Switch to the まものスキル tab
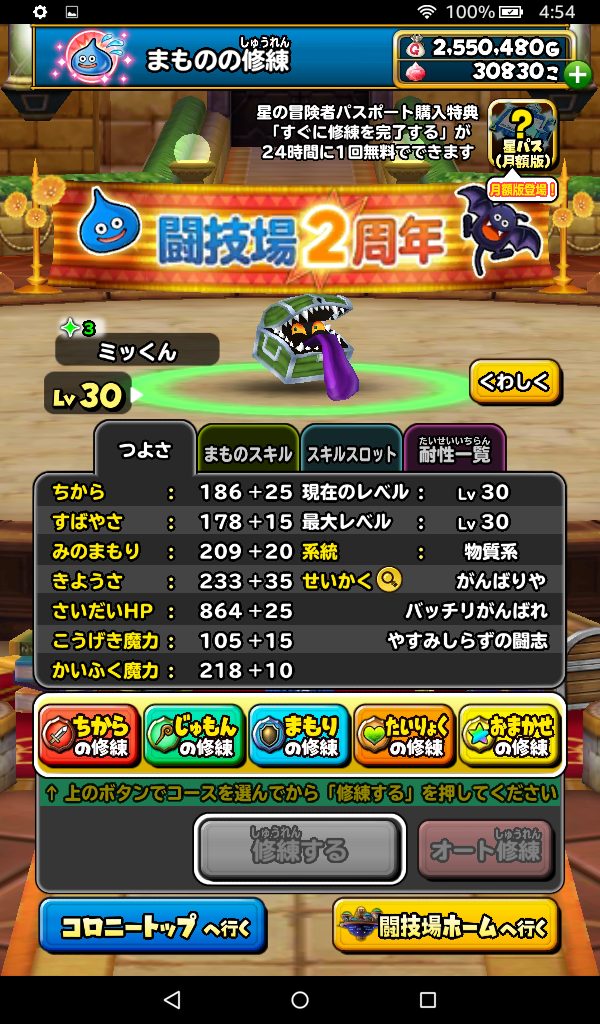This screenshot has height=1024, width=600. pyautogui.click(x=248, y=453)
